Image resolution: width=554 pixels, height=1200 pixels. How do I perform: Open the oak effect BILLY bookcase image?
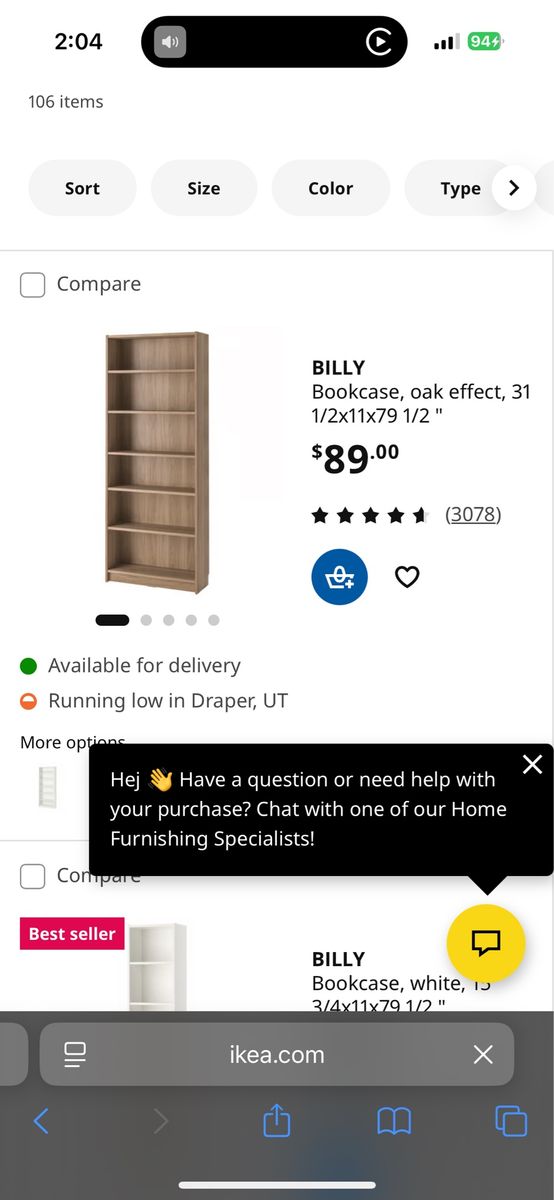point(158,462)
